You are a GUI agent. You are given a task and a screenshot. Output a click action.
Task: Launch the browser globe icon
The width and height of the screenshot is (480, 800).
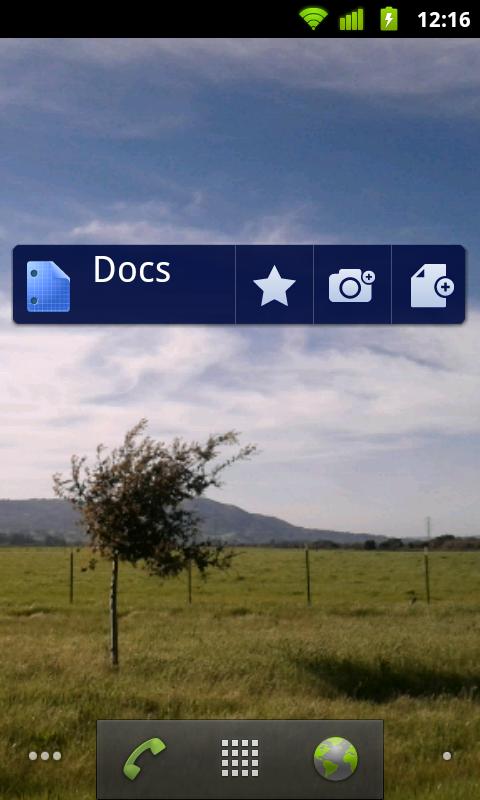click(336, 759)
